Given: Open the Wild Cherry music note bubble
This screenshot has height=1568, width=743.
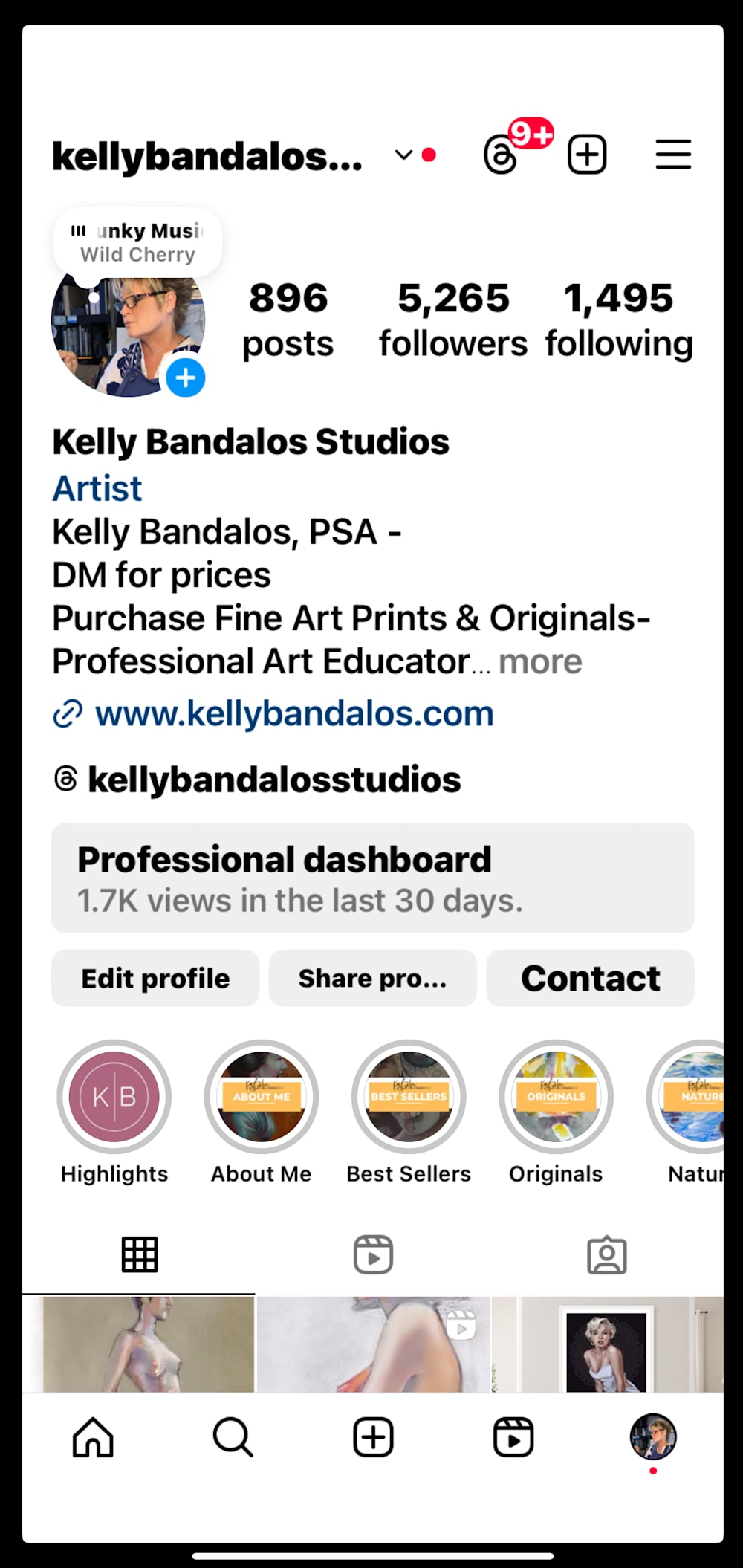Looking at the screenshot, I should tap(138, 243).
